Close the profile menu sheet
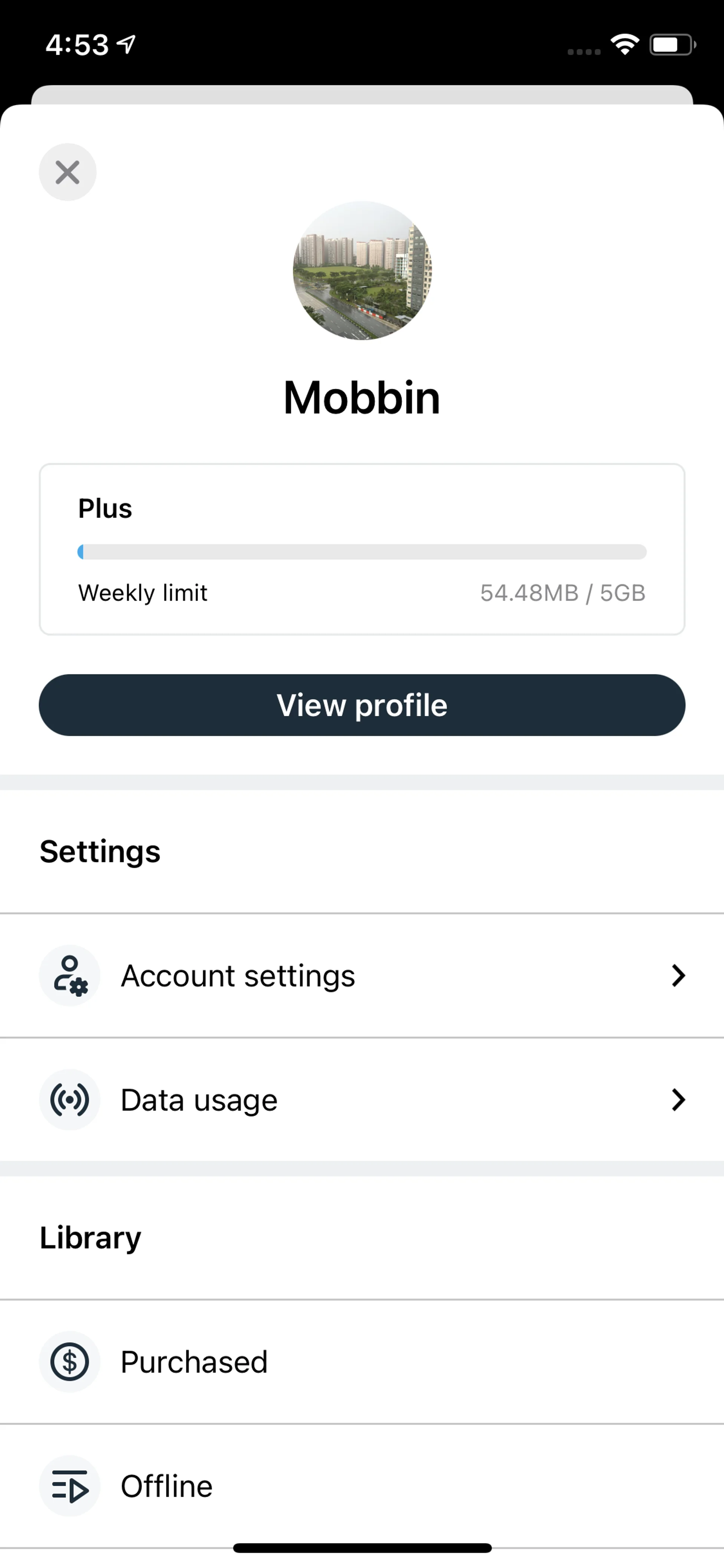 point(67,172)
